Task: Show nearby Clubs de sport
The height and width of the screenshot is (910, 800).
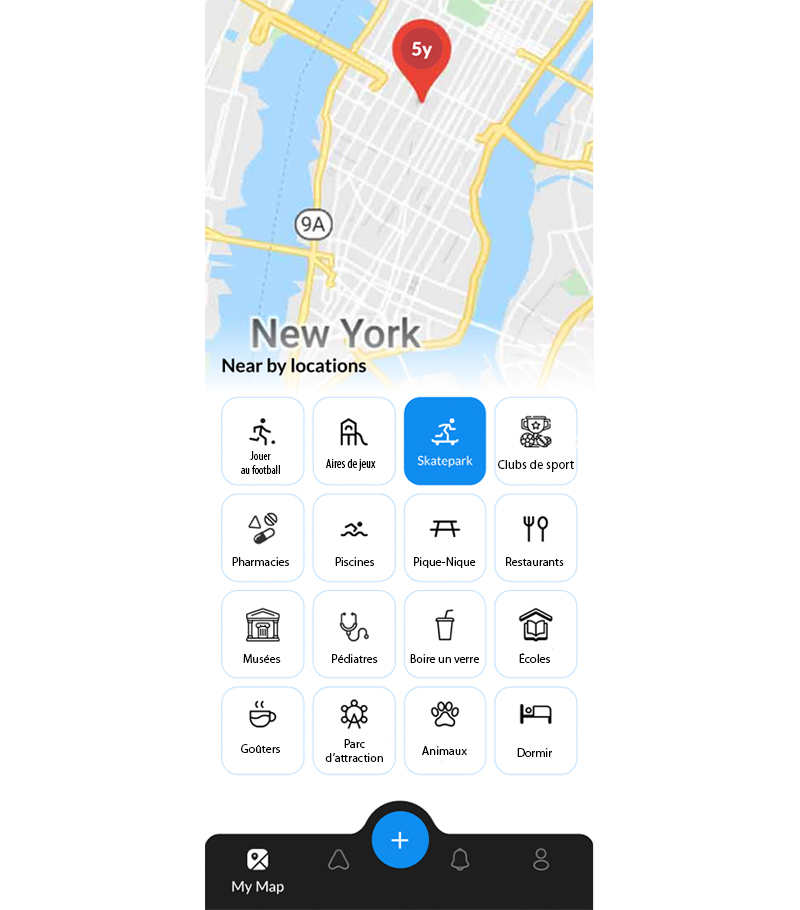Action: click(x=536, y=441)
